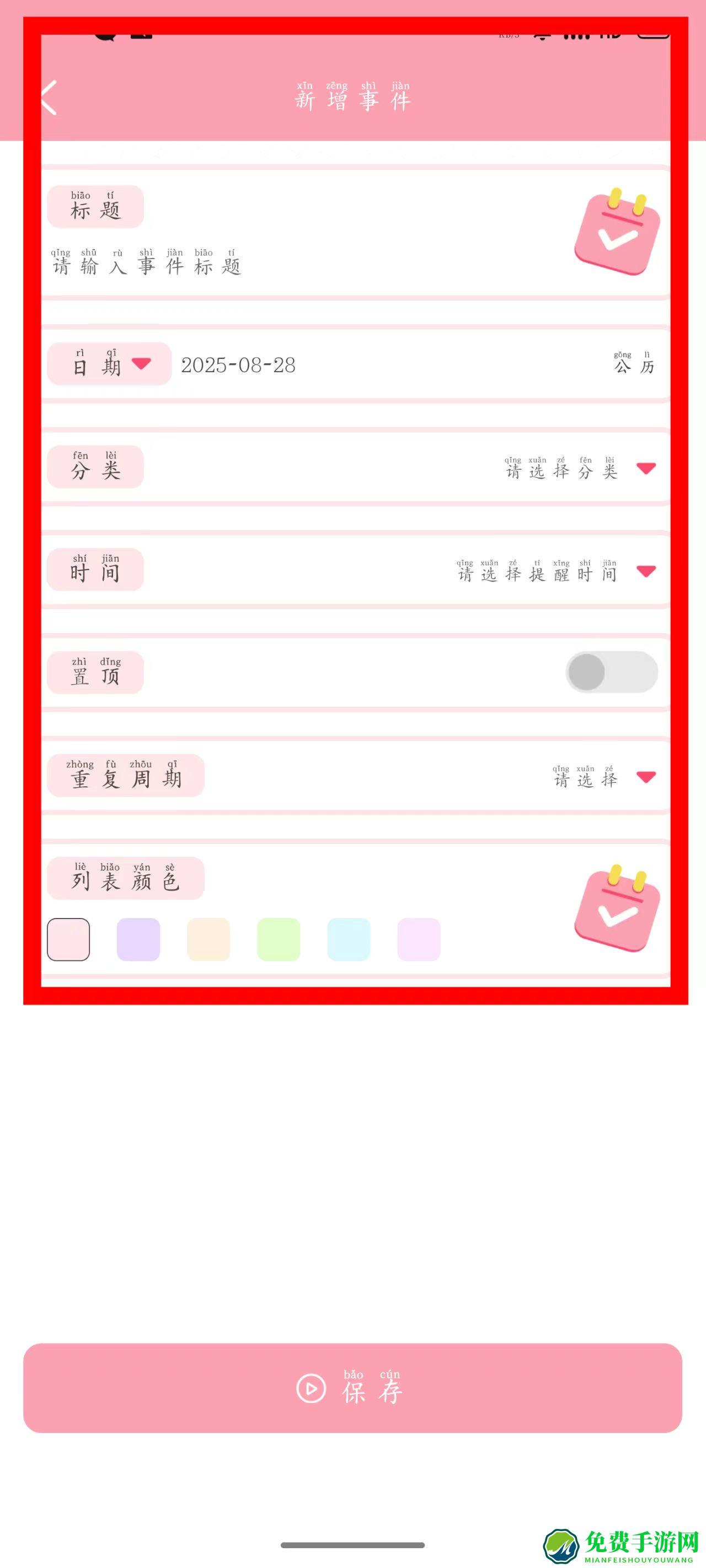This screenshot has height=1568, width=706.
Task: Expand the 请选择分类 category dropdown
Action: point(645,468)
